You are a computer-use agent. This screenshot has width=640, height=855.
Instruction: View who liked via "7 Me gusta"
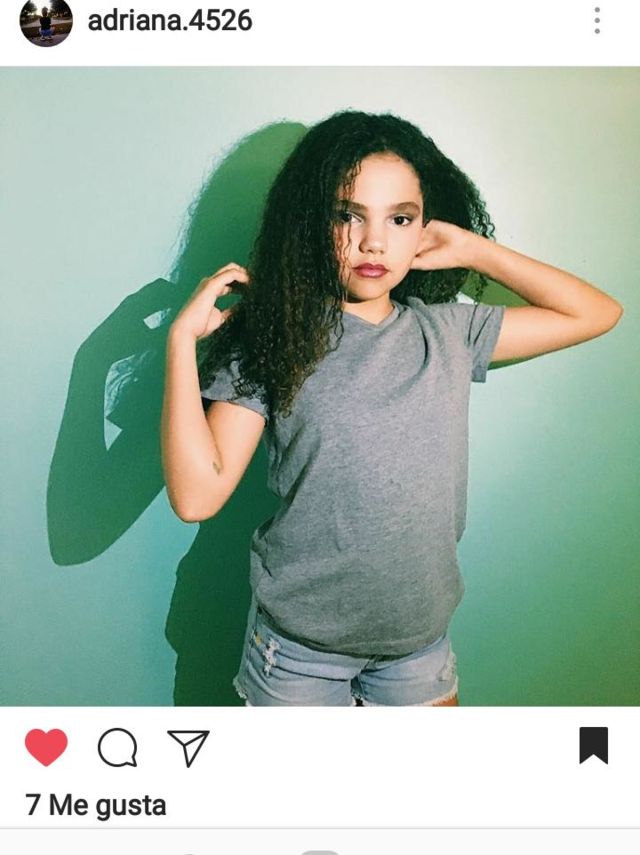pos(96,805)
